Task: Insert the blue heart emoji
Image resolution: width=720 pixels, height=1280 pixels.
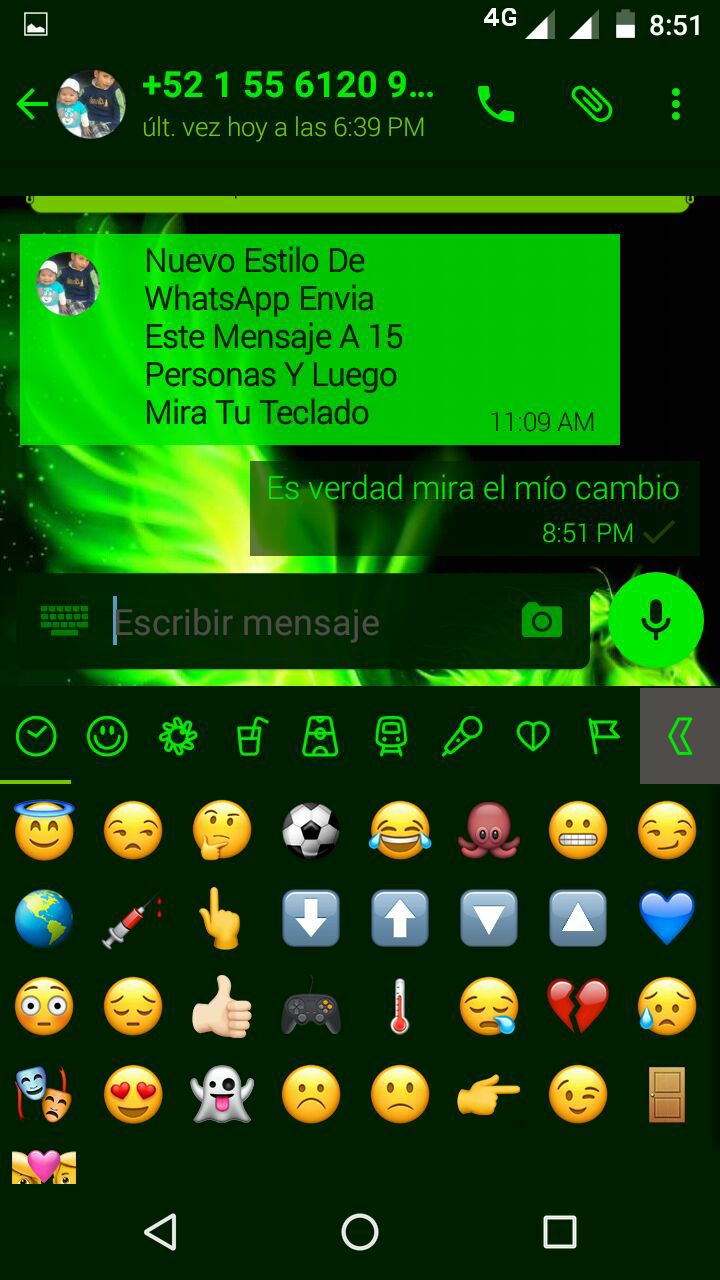Action: [667, 918]
